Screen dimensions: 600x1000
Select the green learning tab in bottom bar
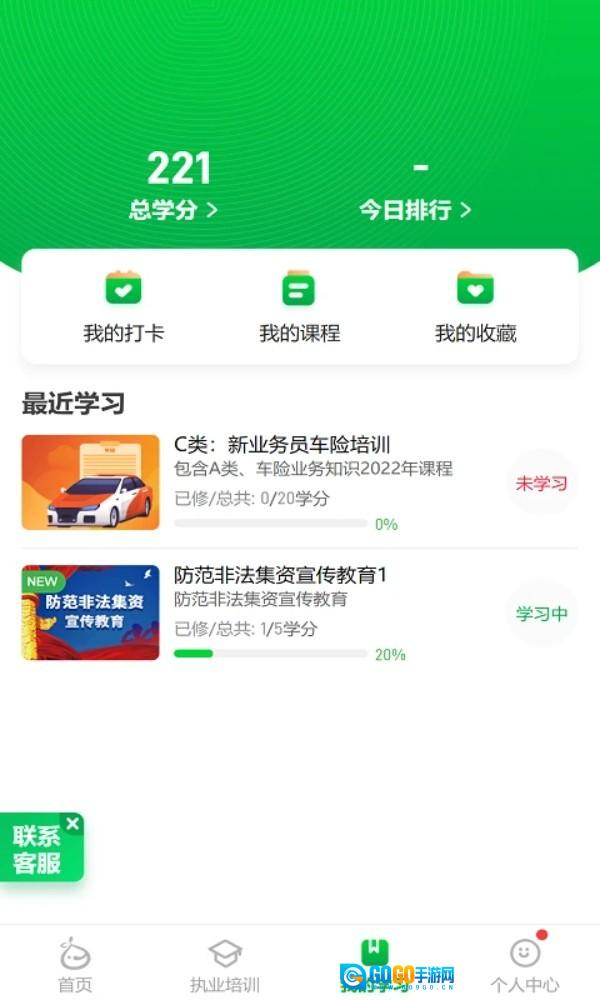pos(375,958)
